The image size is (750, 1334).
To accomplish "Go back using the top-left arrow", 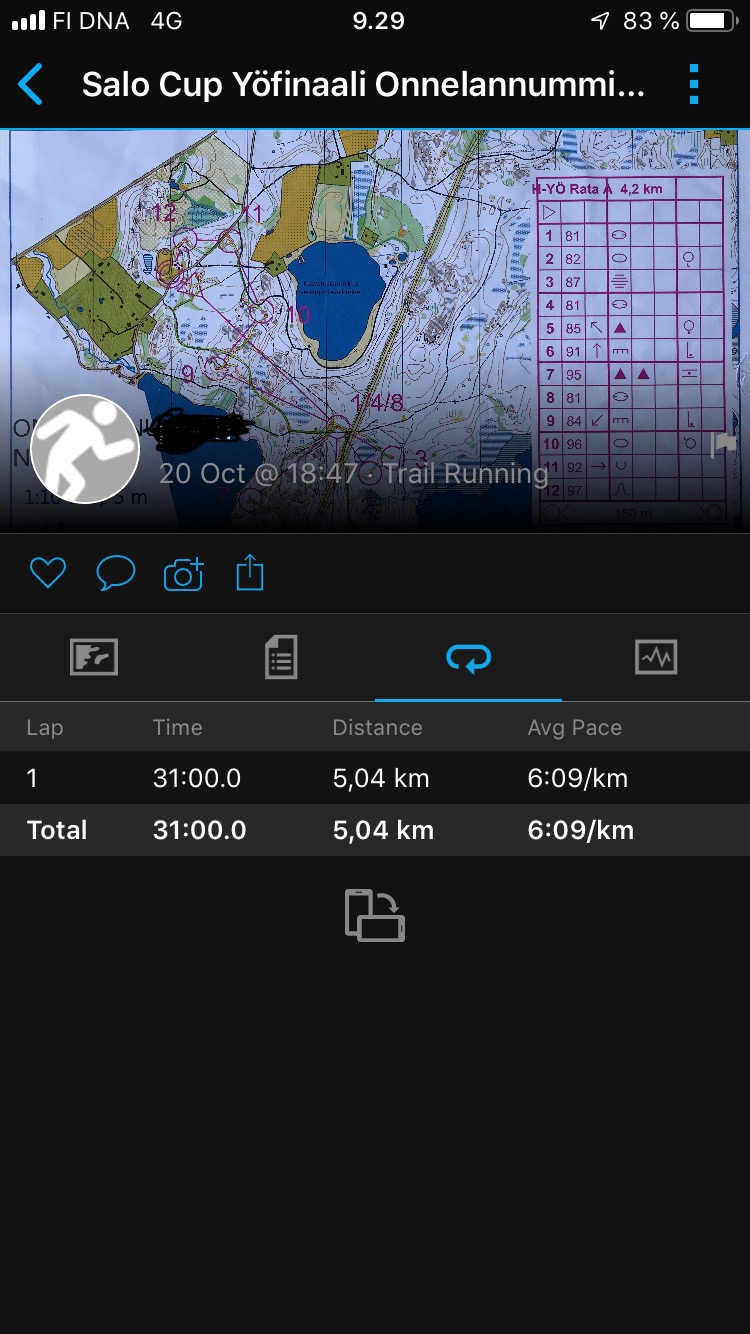I will click(31, 85).
